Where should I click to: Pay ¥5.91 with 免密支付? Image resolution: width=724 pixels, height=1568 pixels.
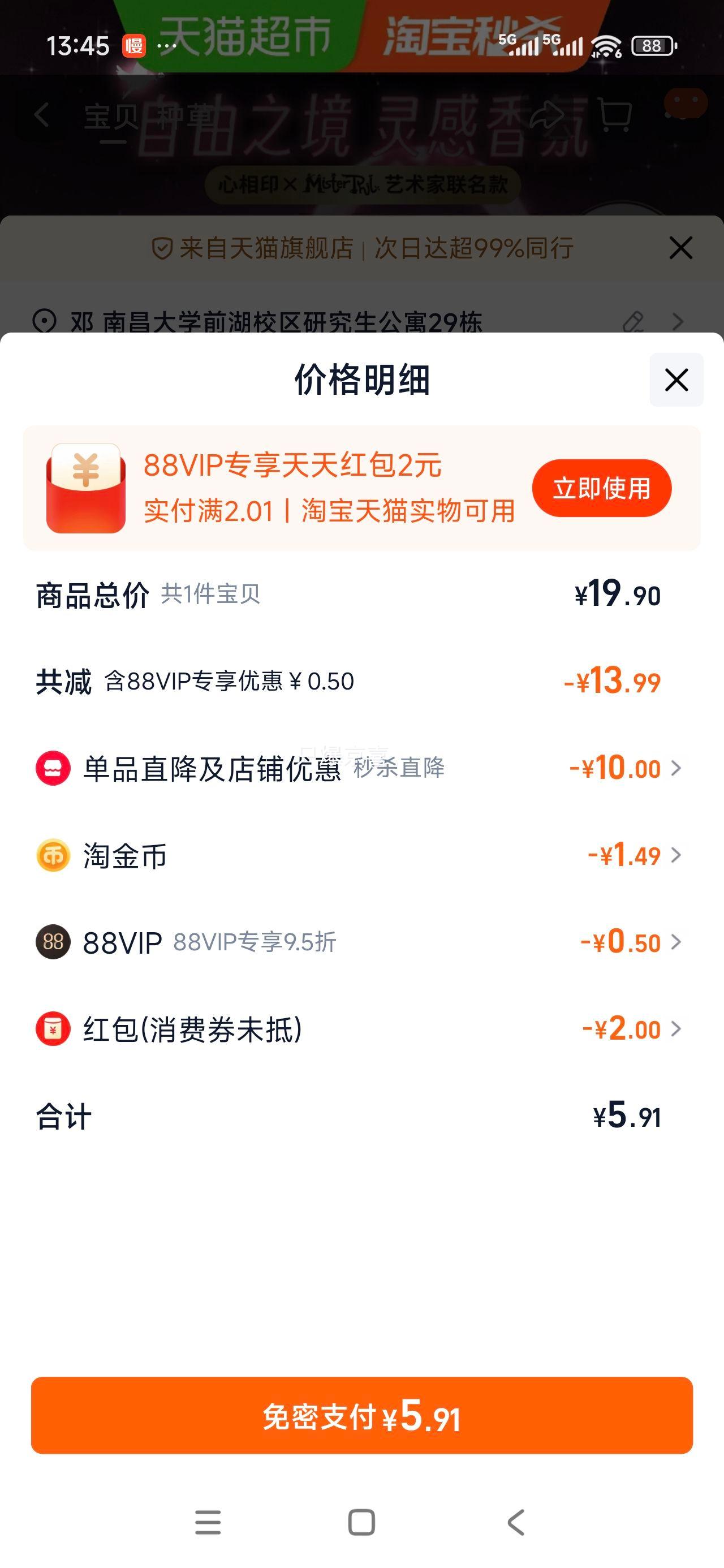[x=361, y=1416]
